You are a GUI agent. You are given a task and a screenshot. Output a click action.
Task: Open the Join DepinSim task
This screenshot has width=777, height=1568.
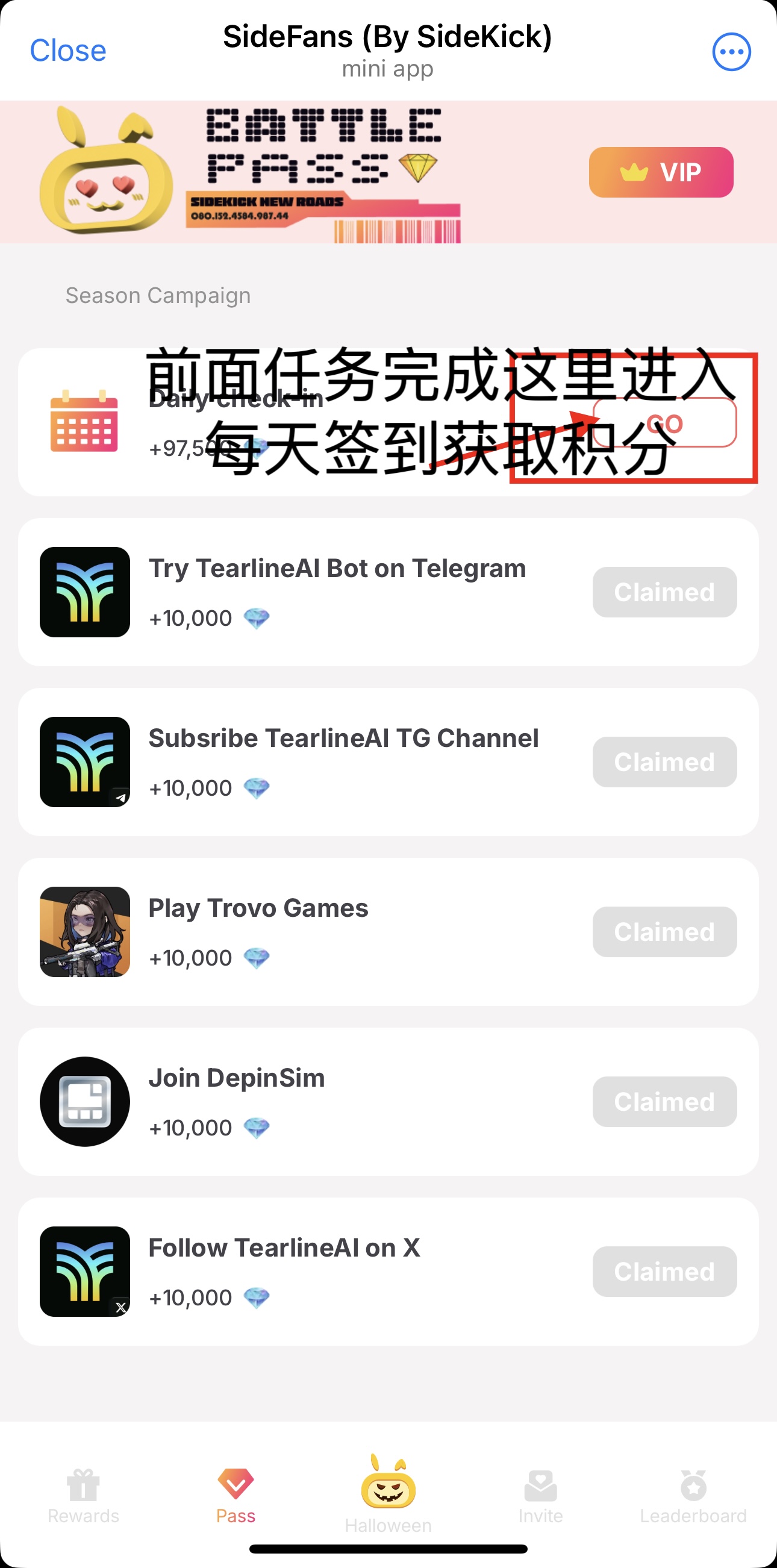point(388,1101)
